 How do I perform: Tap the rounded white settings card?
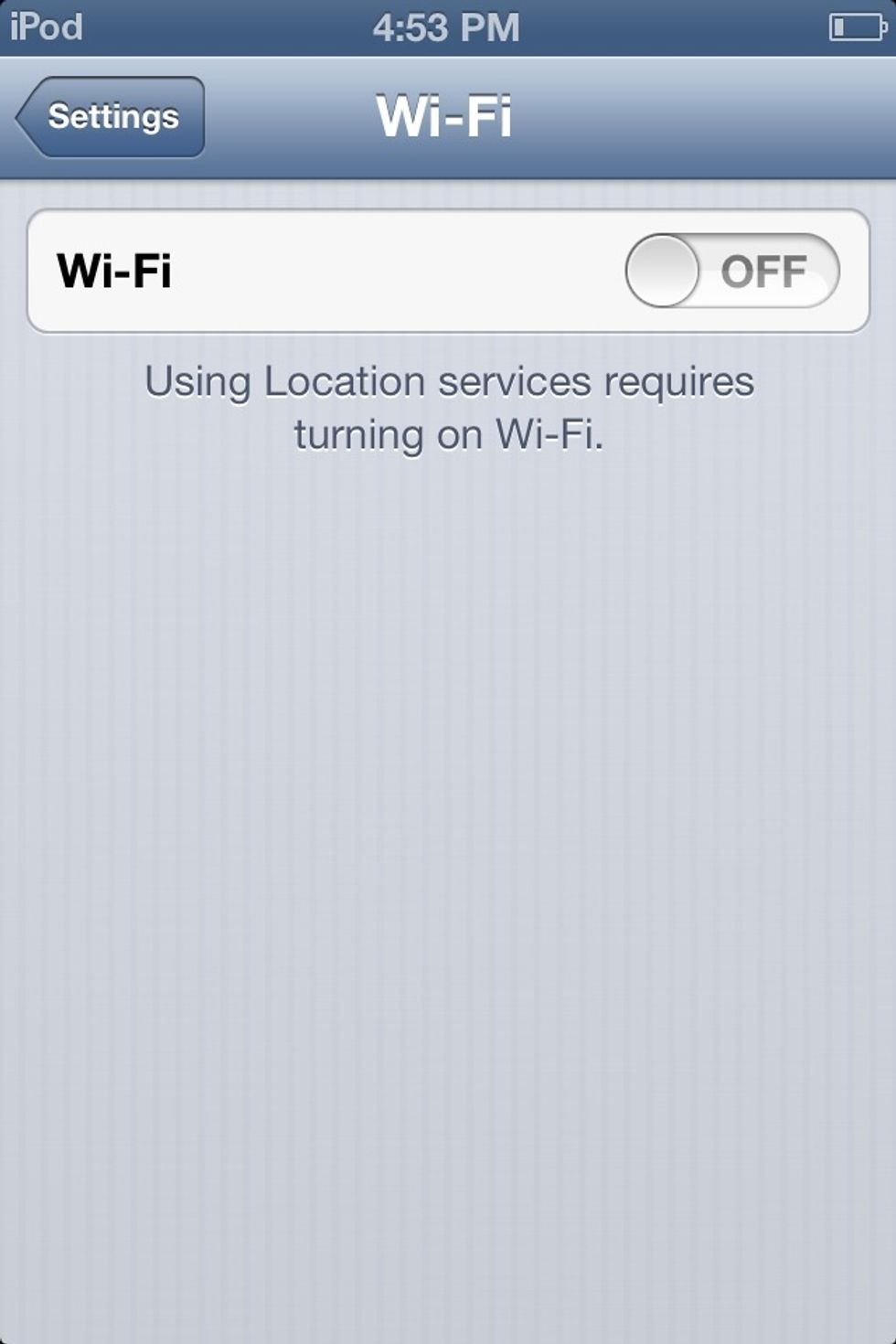(448, 269)
